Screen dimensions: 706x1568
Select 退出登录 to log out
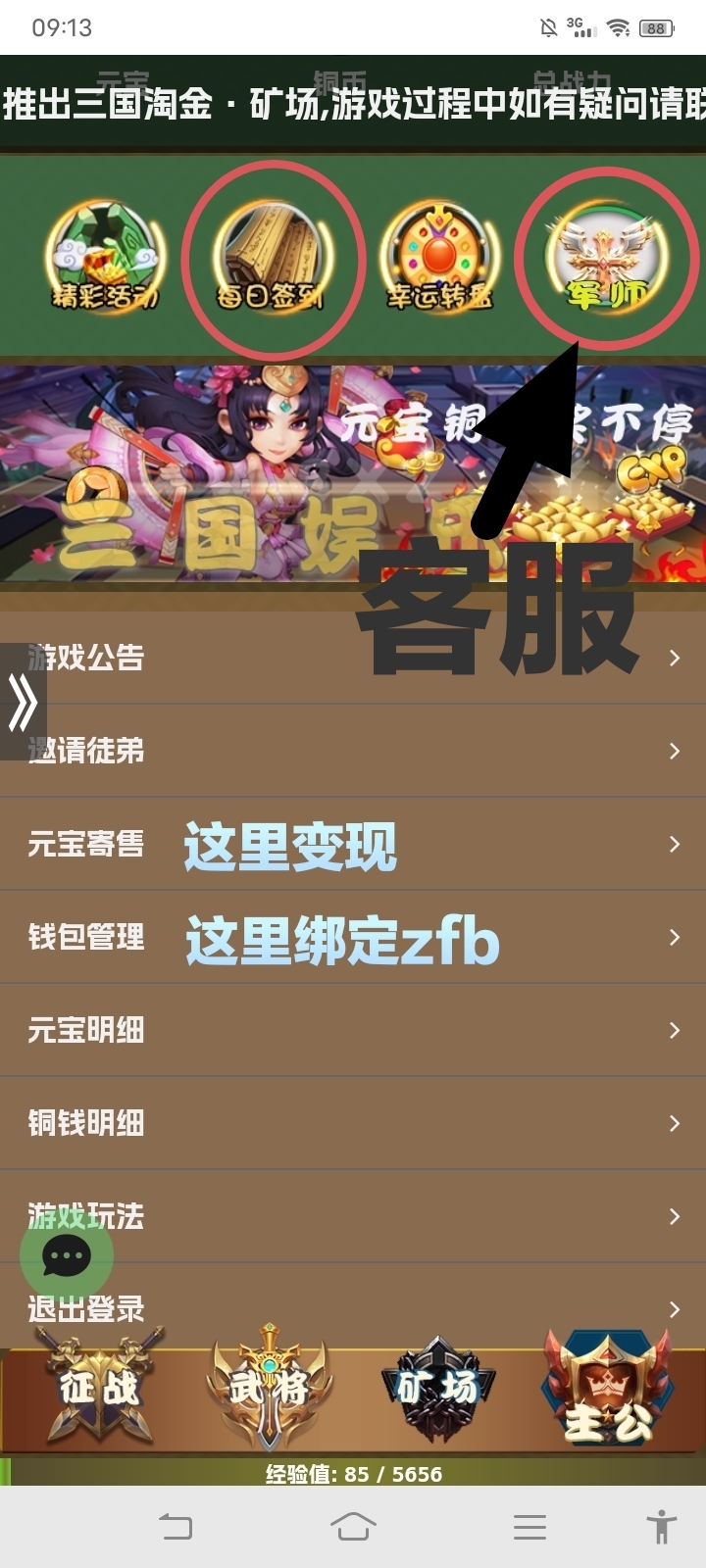(353, 1308)
